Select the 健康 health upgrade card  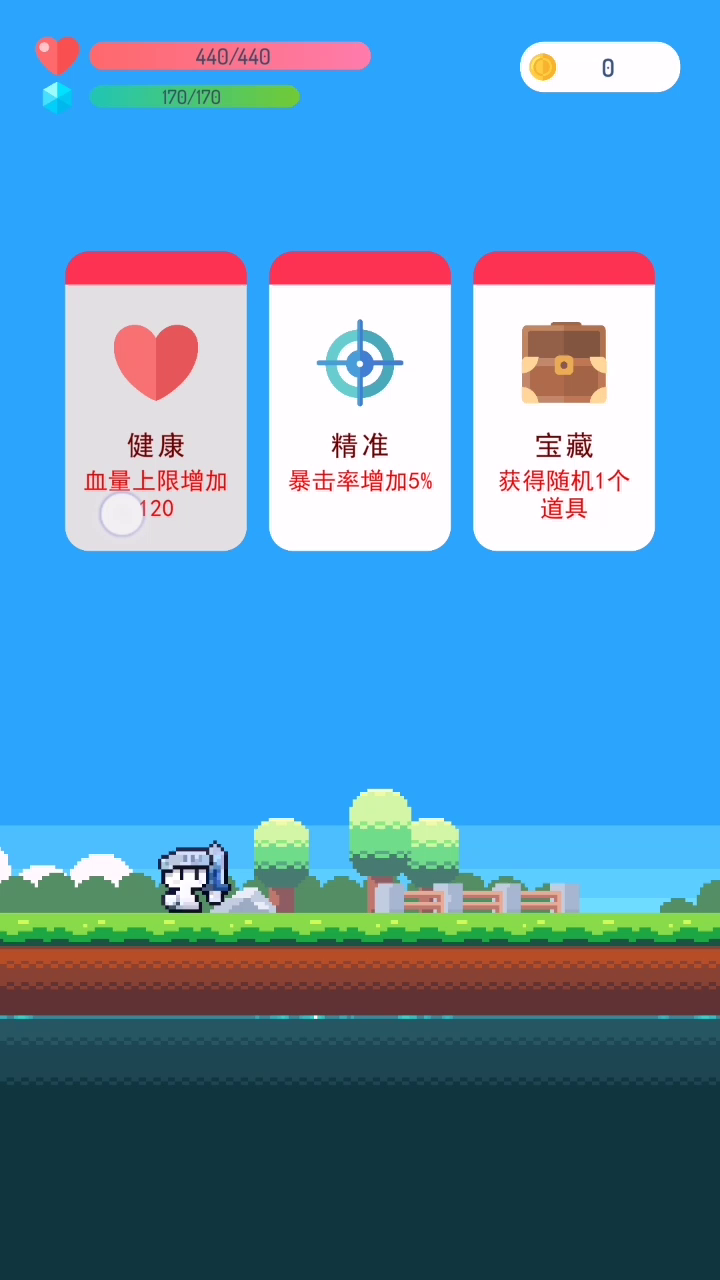156,400
